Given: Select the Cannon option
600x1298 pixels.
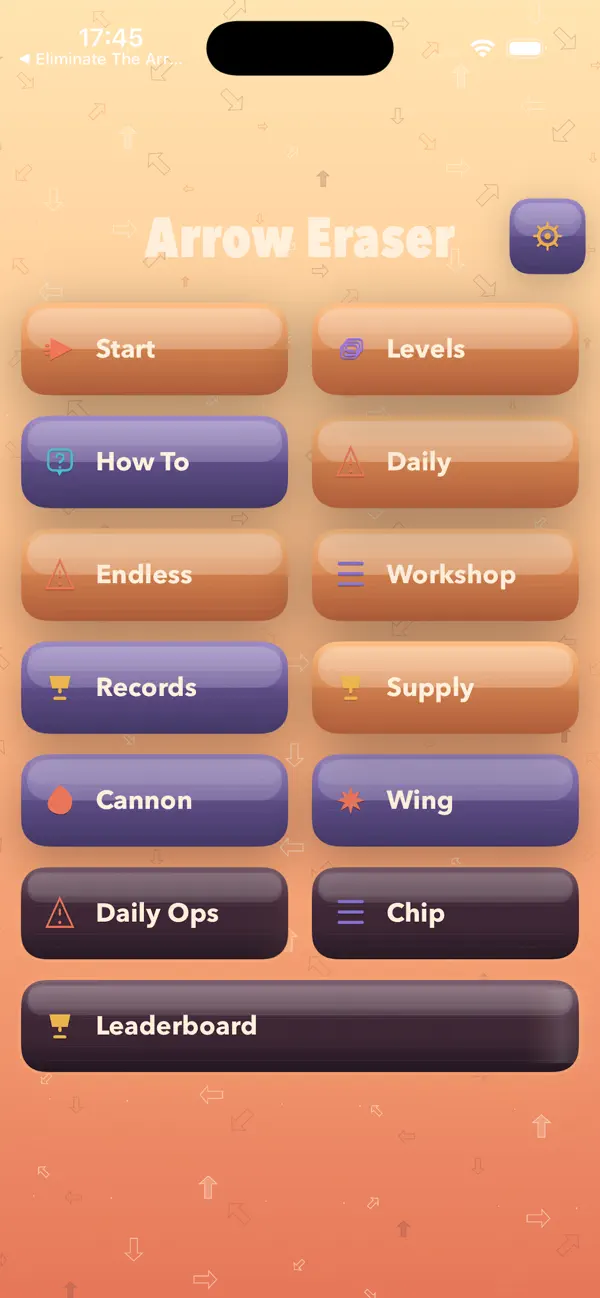Looking at the screenshot, I should point(154,801).
